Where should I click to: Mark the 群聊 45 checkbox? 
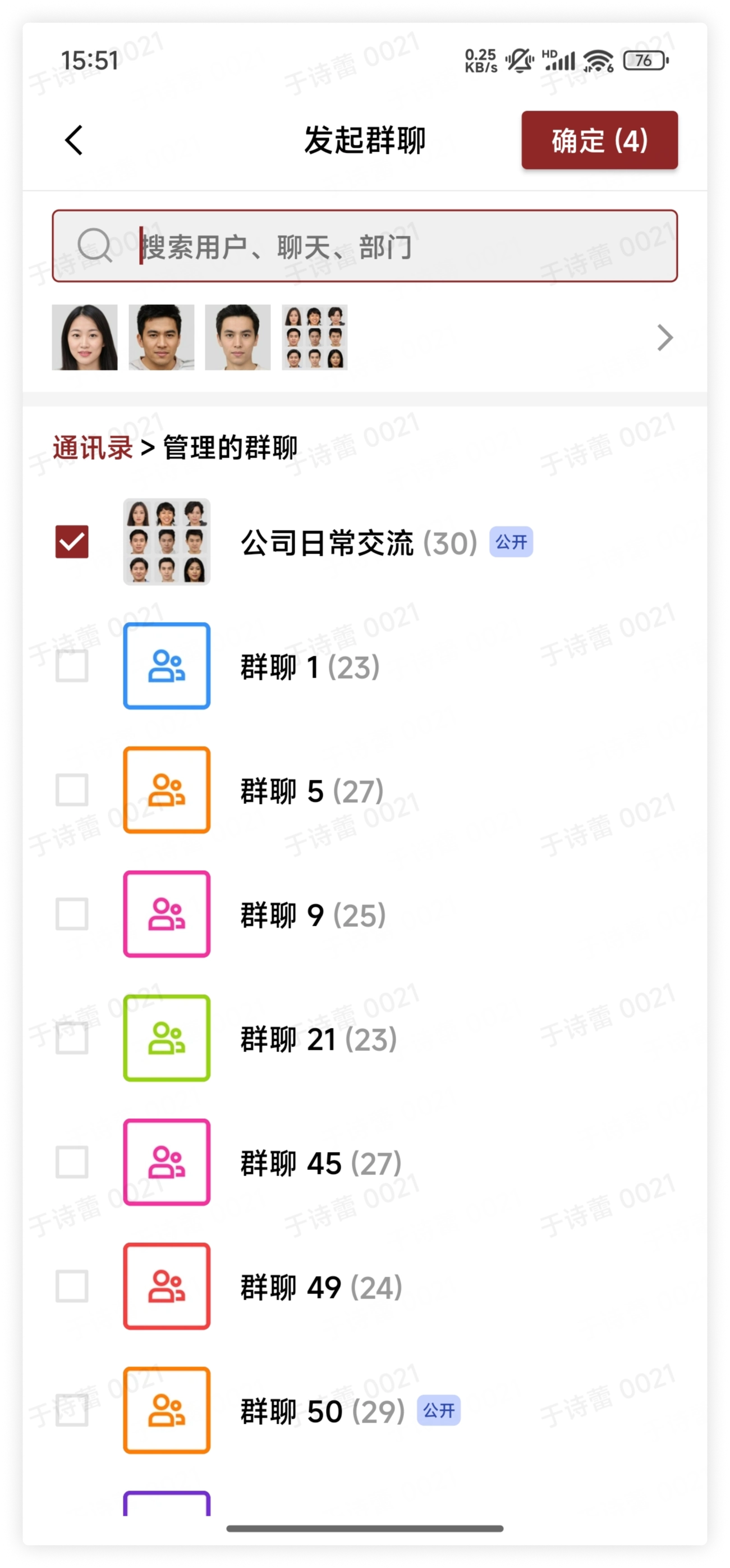(72, 1163)
